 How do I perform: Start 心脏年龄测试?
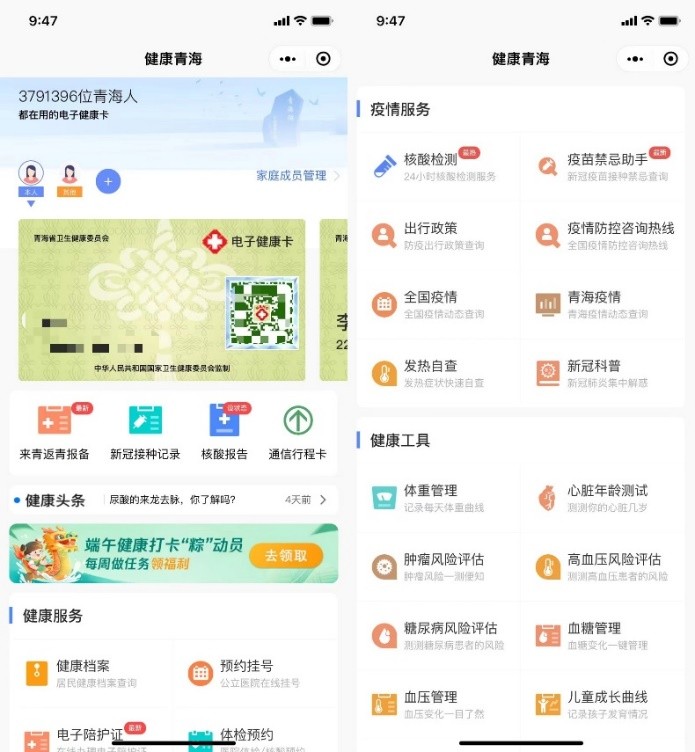pyautogui.click(x=602, y=498)
